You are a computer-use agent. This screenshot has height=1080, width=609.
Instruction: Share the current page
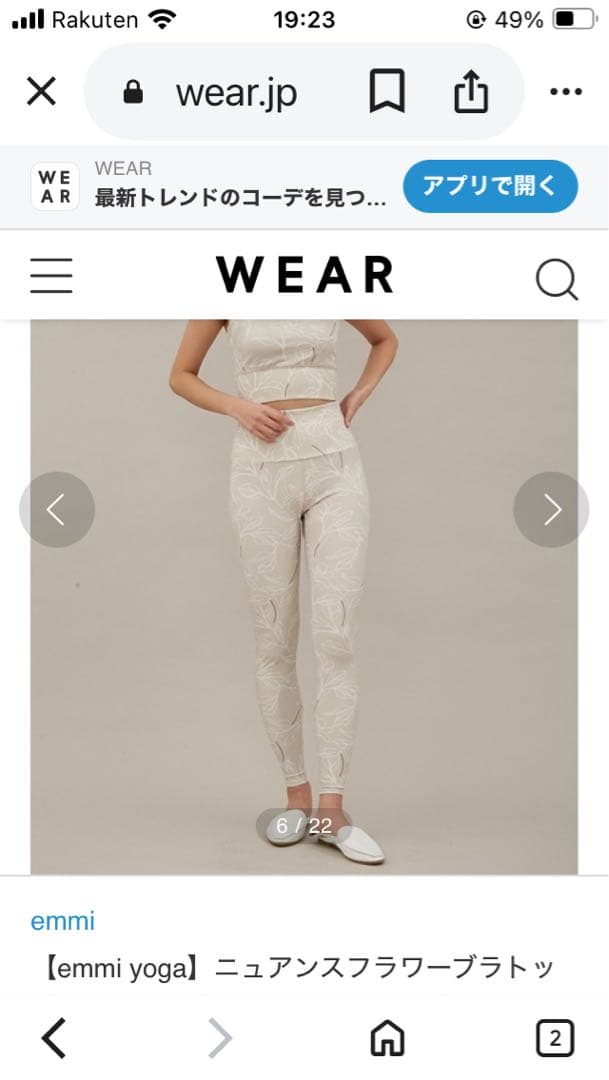471,92
